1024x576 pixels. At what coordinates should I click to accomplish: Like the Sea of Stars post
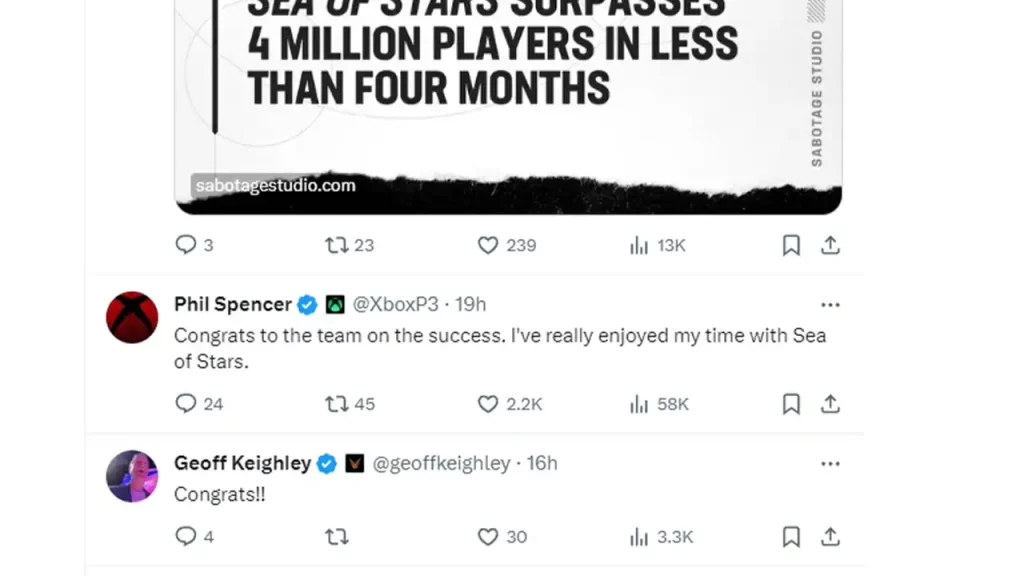pos(488,245)
